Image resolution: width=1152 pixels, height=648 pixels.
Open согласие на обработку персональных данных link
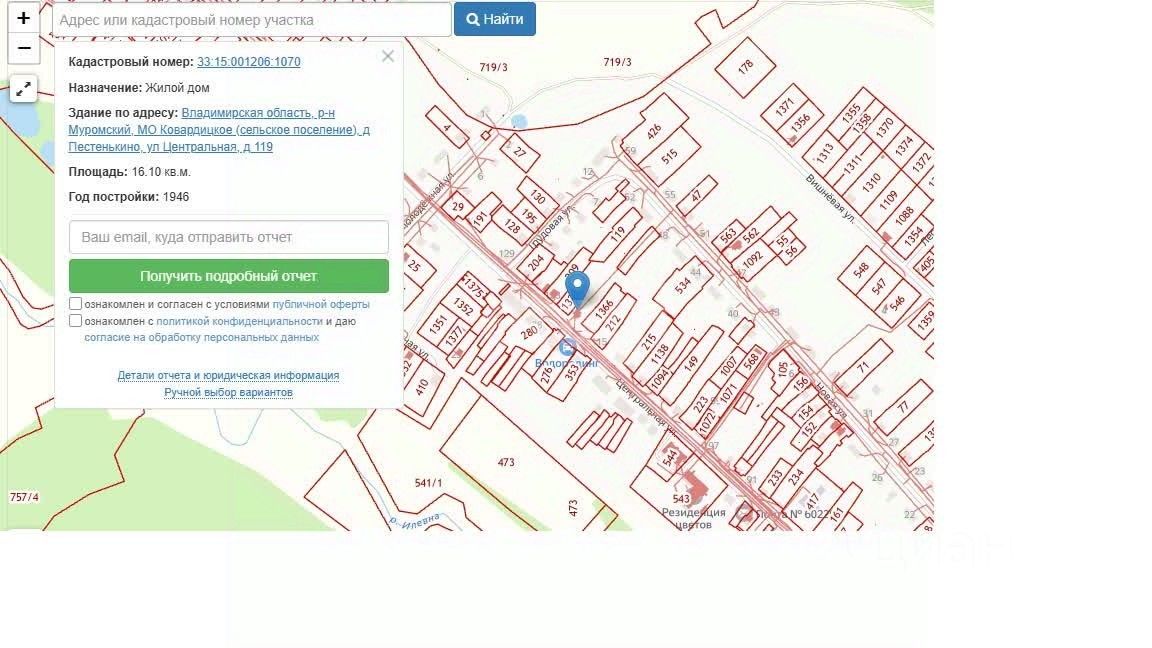201,337
